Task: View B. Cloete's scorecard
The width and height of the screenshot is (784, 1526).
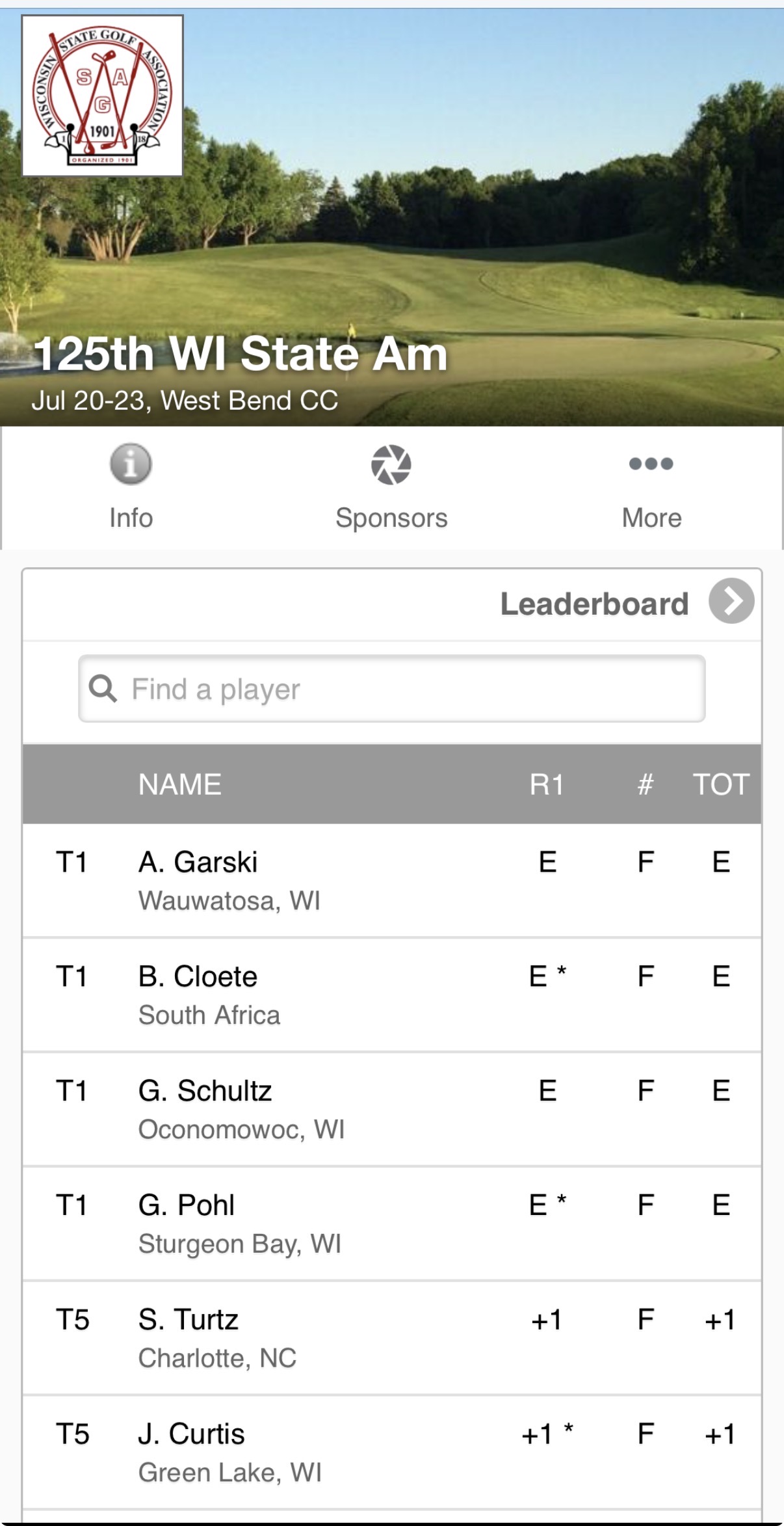Action: [392, 995]
